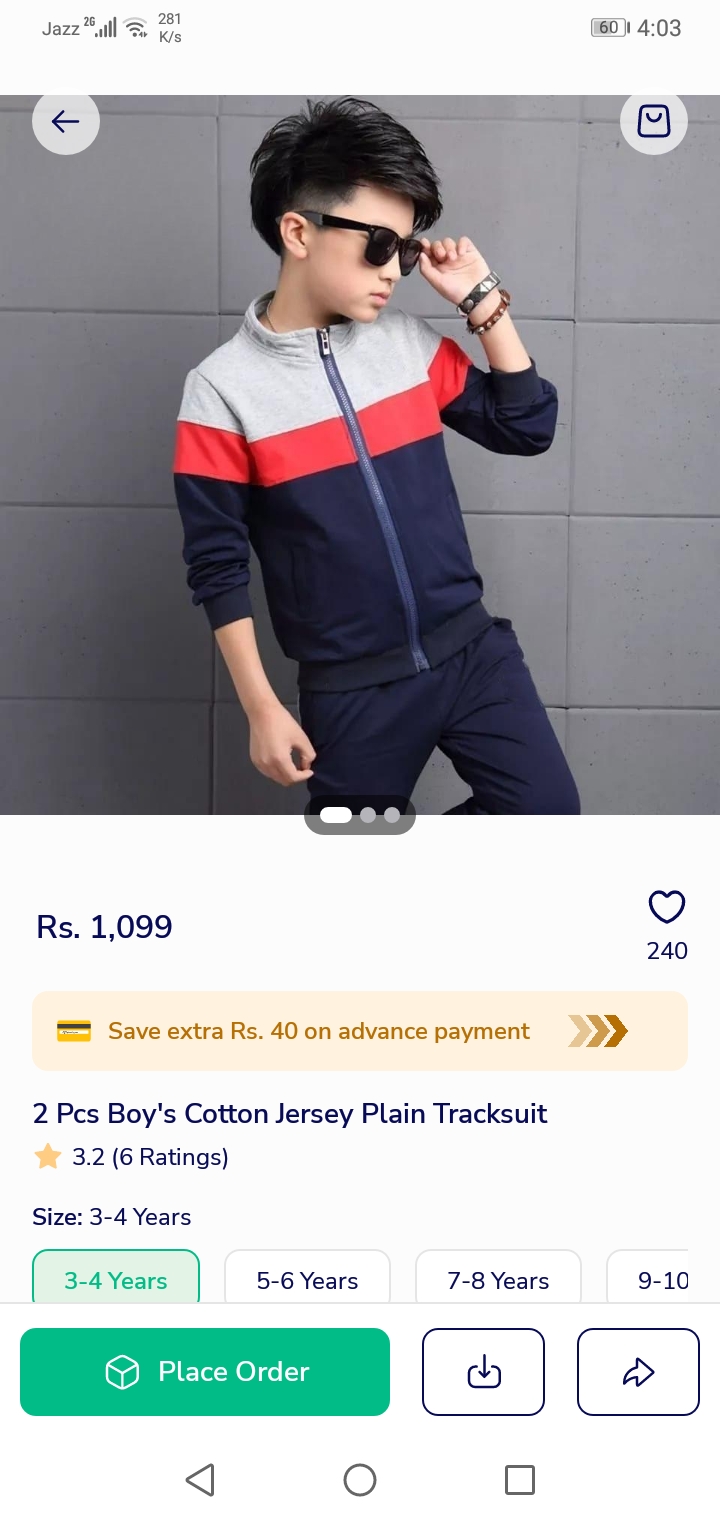Open the shopping bag cart
Image resolution: width=720 pixels, height=1520 pixels.
tap(654, 122)
